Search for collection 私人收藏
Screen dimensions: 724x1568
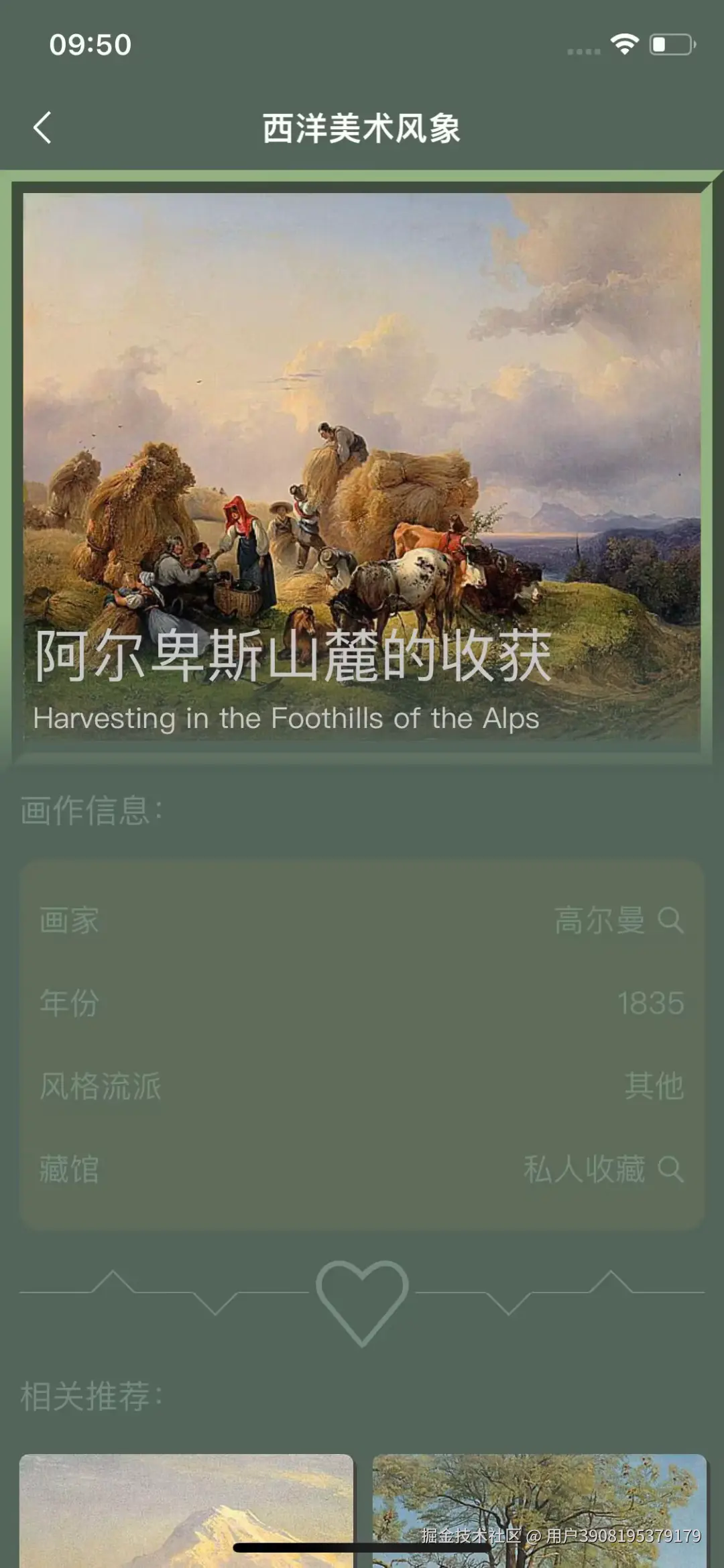tap(670, 1169)
